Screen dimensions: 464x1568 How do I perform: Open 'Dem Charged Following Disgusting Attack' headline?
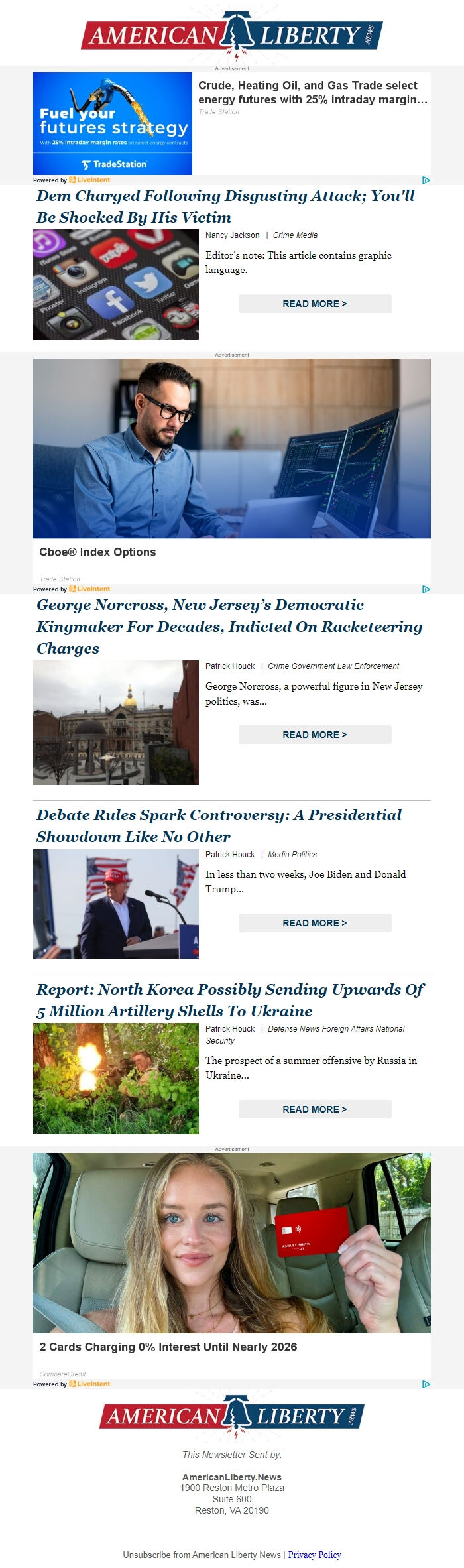[225, 206]
